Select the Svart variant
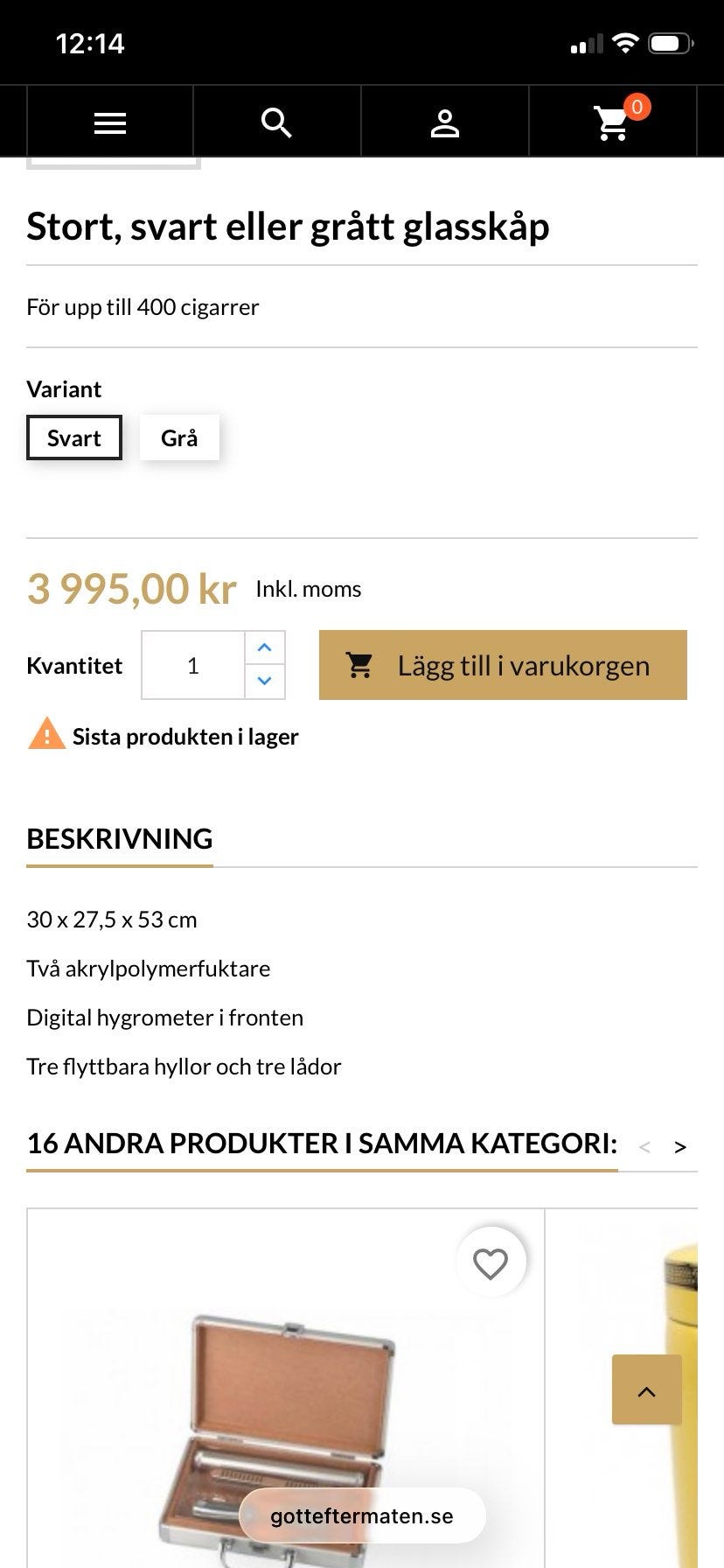 point(73,437)
